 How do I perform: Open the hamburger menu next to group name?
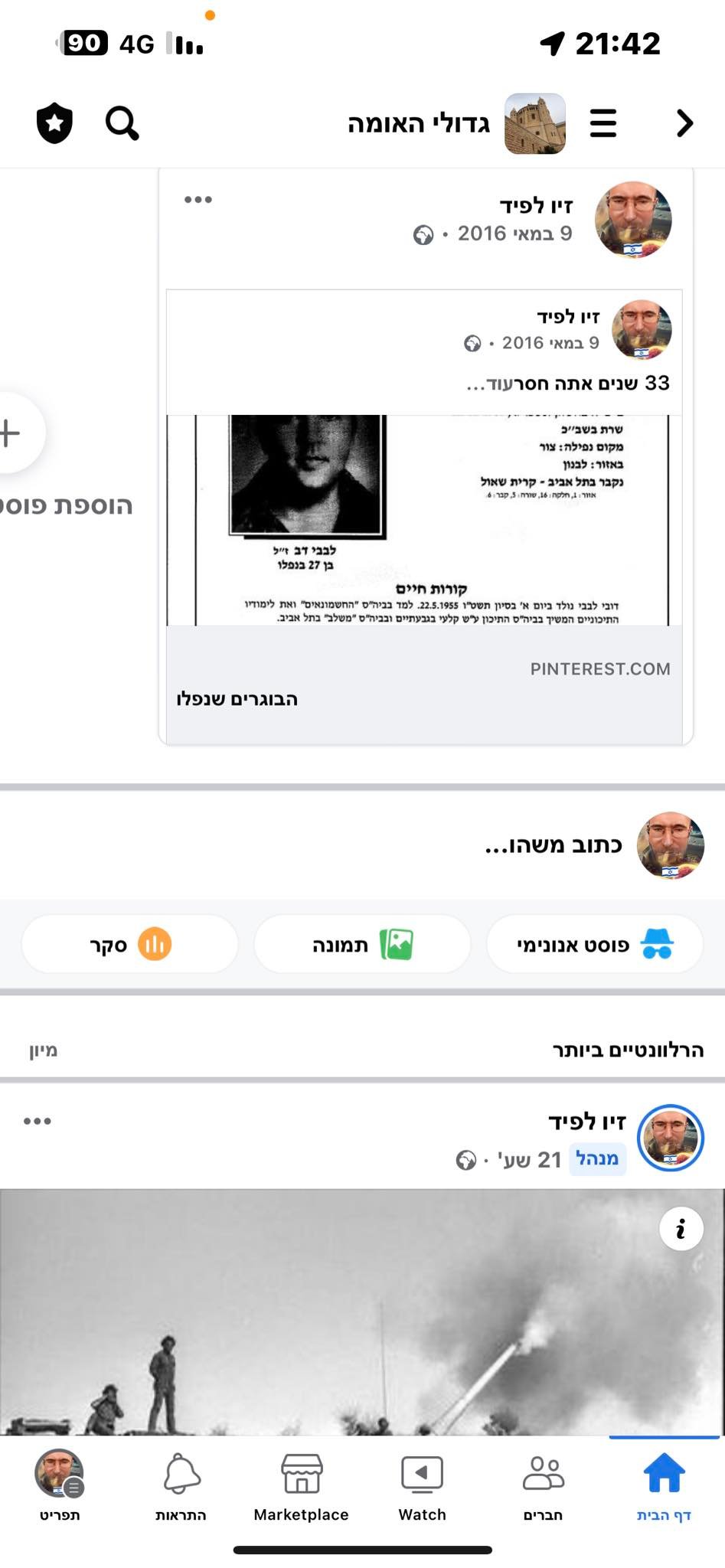click(603, 122)
